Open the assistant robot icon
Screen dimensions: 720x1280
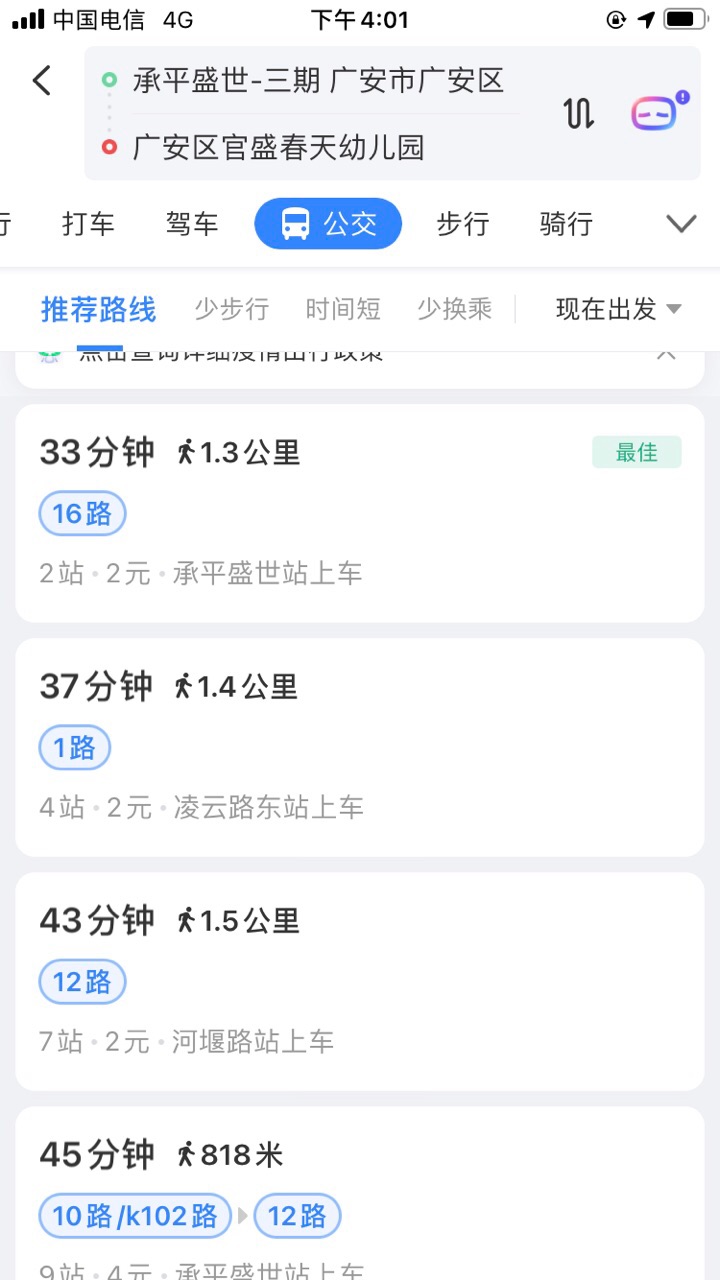[657, 113]
